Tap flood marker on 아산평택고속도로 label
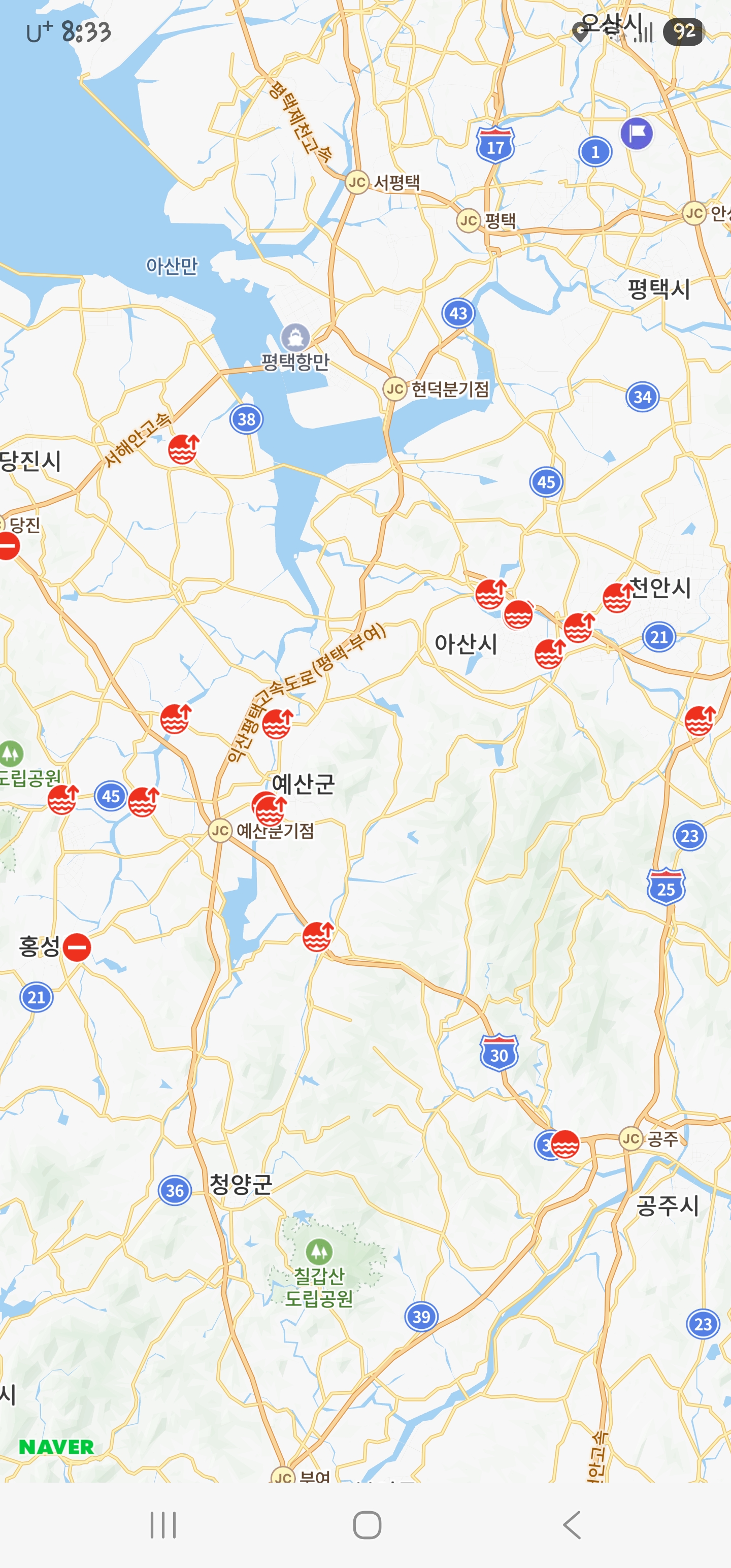The image size is (731, 1568). [278, 723]
